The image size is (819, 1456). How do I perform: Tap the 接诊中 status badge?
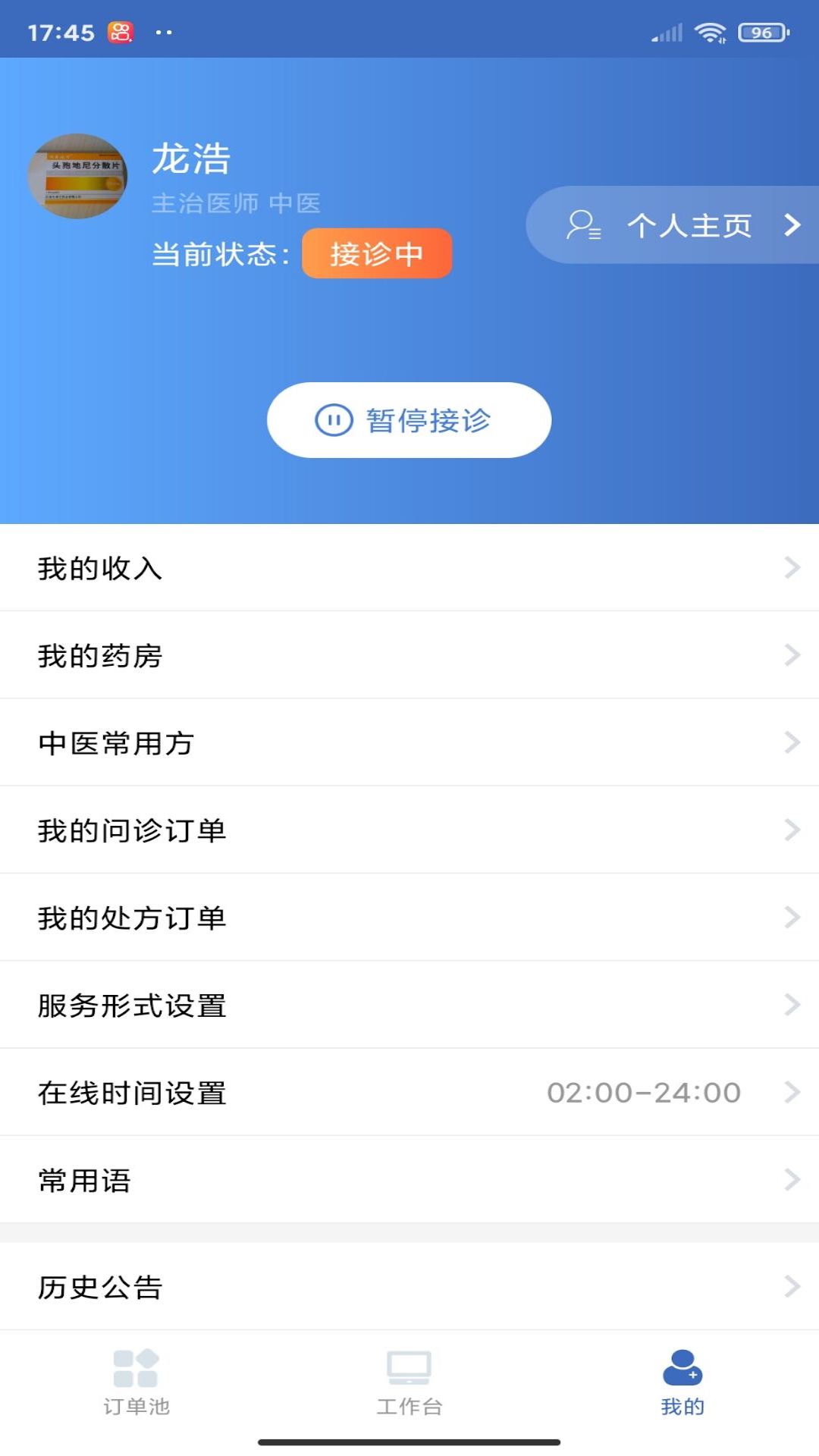(376, 253)
